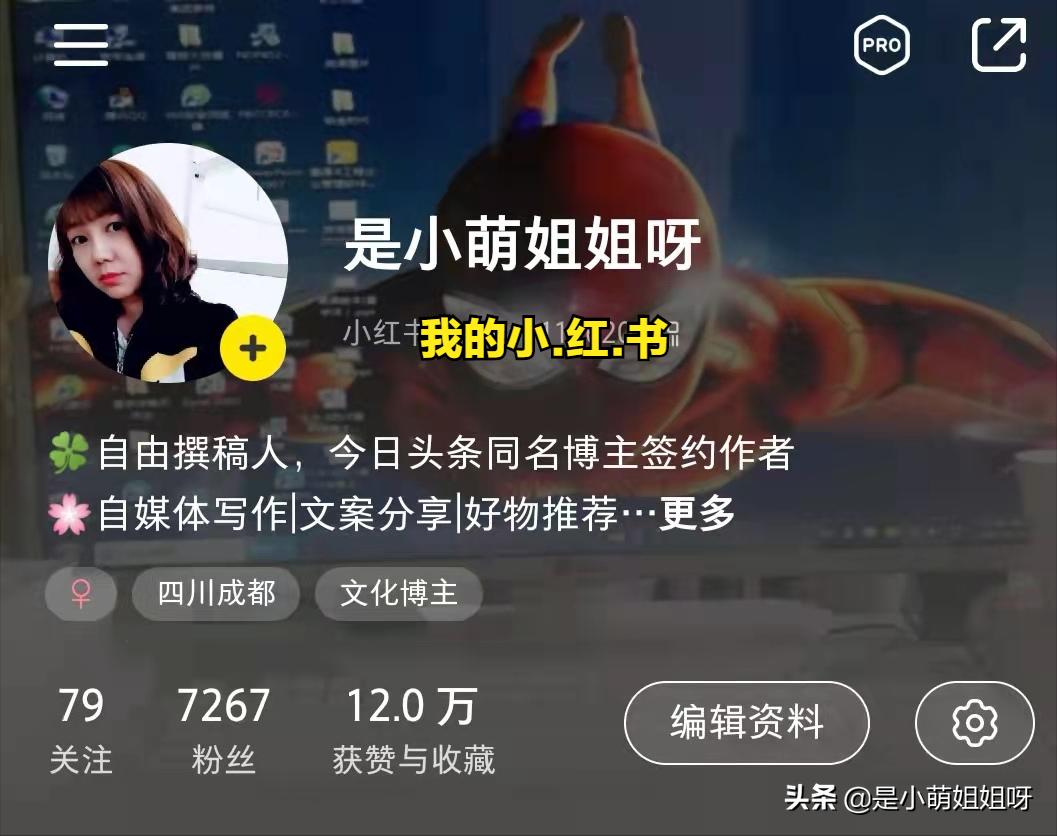Image resolution: width=1057 pixels, height=836 pixels.
Task: Tap the 四川成都 location chip
Action: pos(216,593)
